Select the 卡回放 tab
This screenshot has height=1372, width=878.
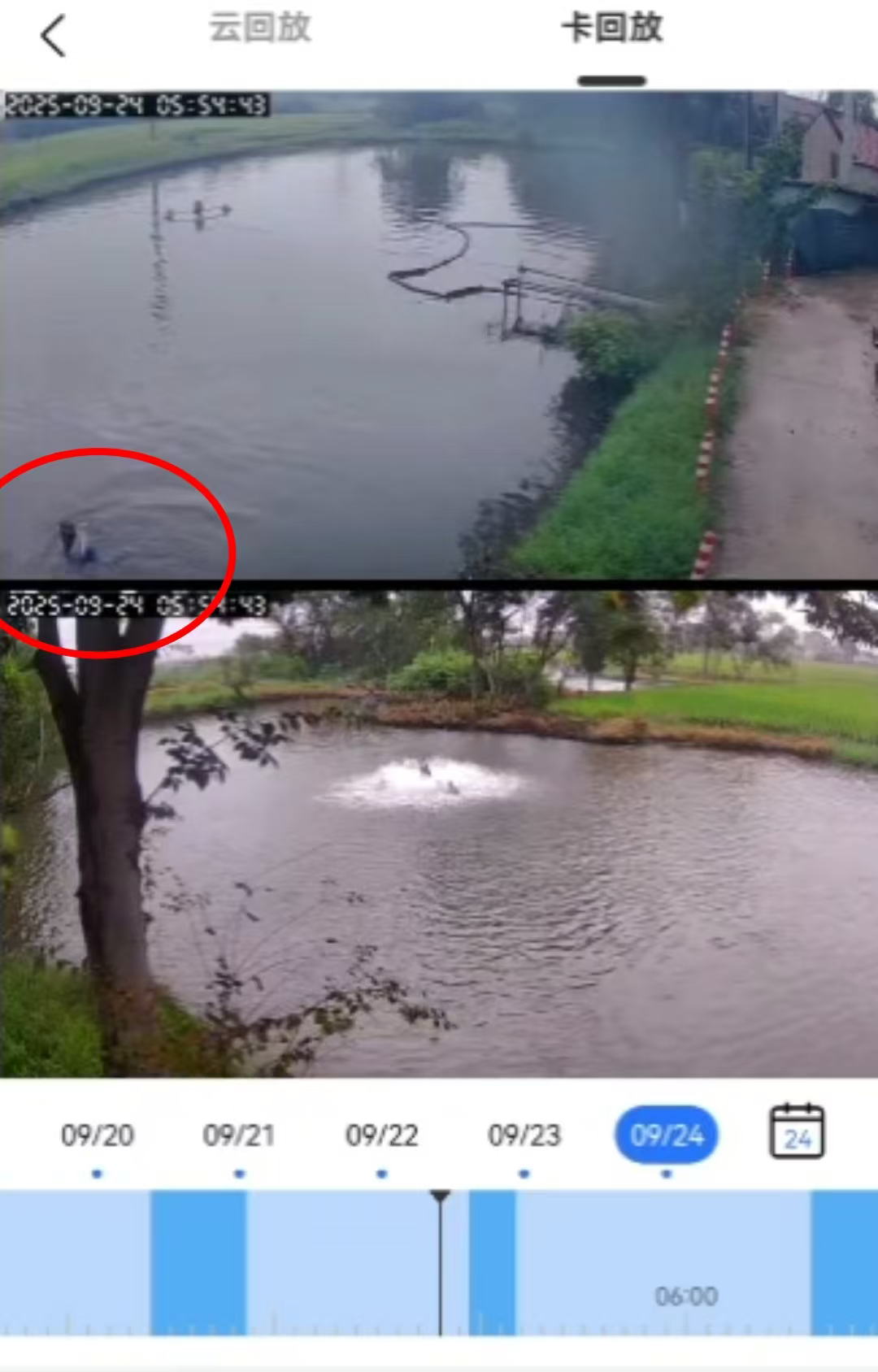coord(611,28)
